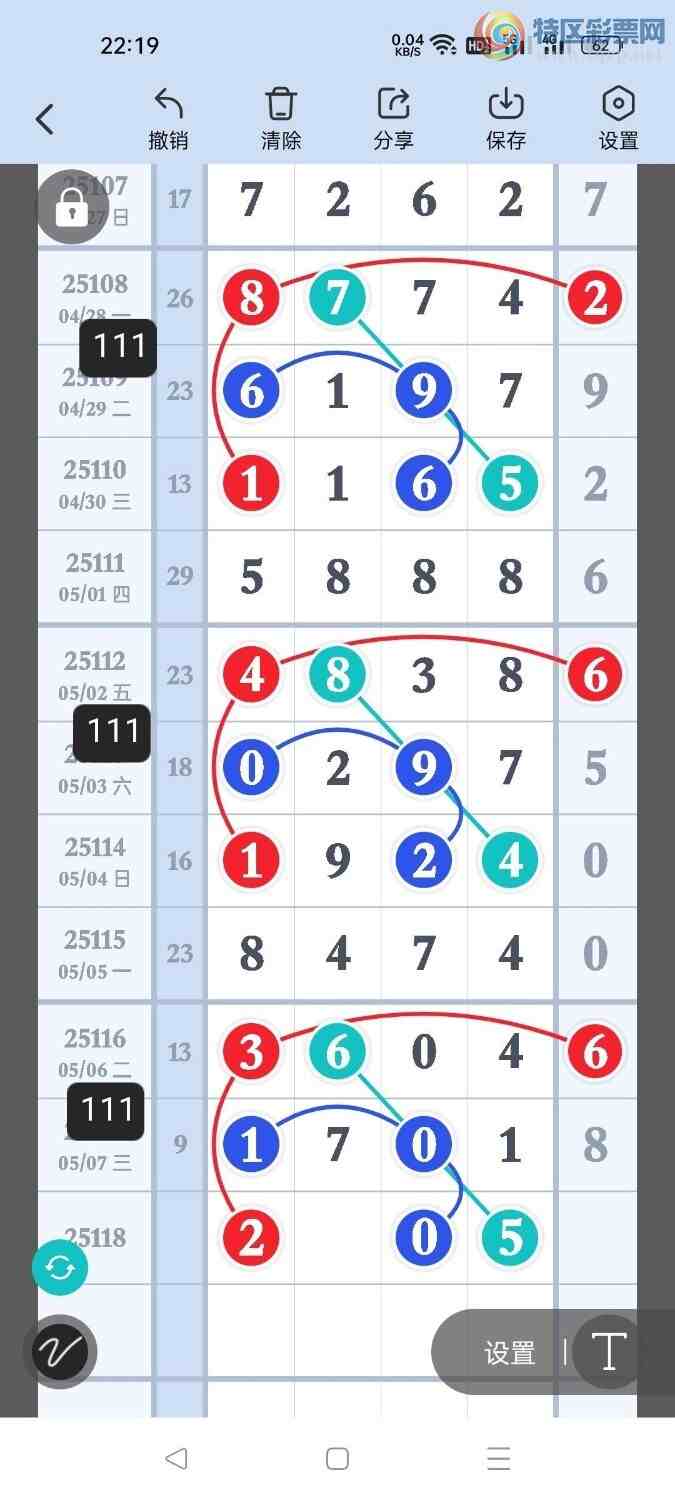Image resolution: width=675 pixels, height=1500 pixels.
Task: Open the recent apps view
Action: point(498,1458)
